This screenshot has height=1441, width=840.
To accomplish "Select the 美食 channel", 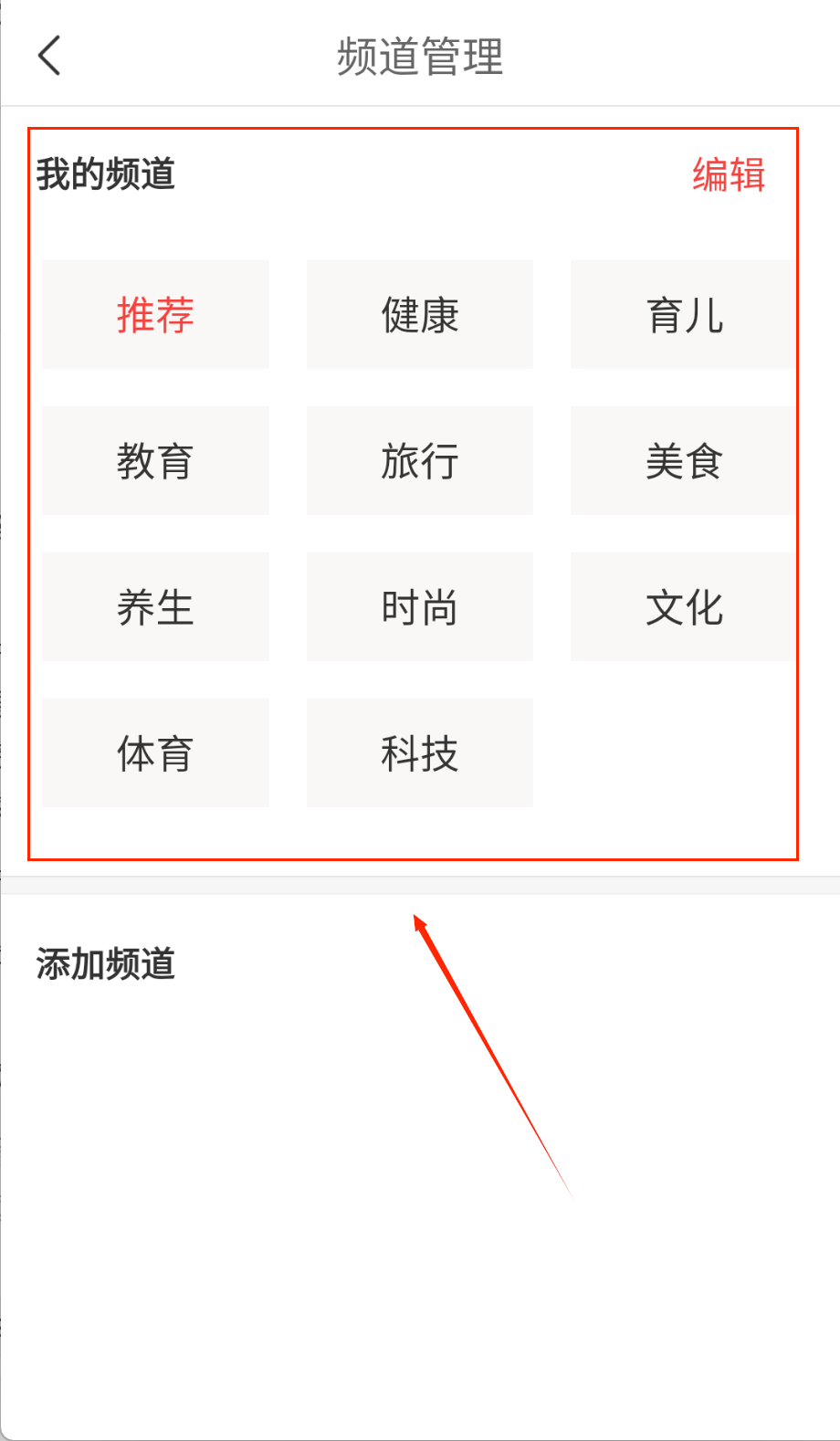I will tap(683, 460).
